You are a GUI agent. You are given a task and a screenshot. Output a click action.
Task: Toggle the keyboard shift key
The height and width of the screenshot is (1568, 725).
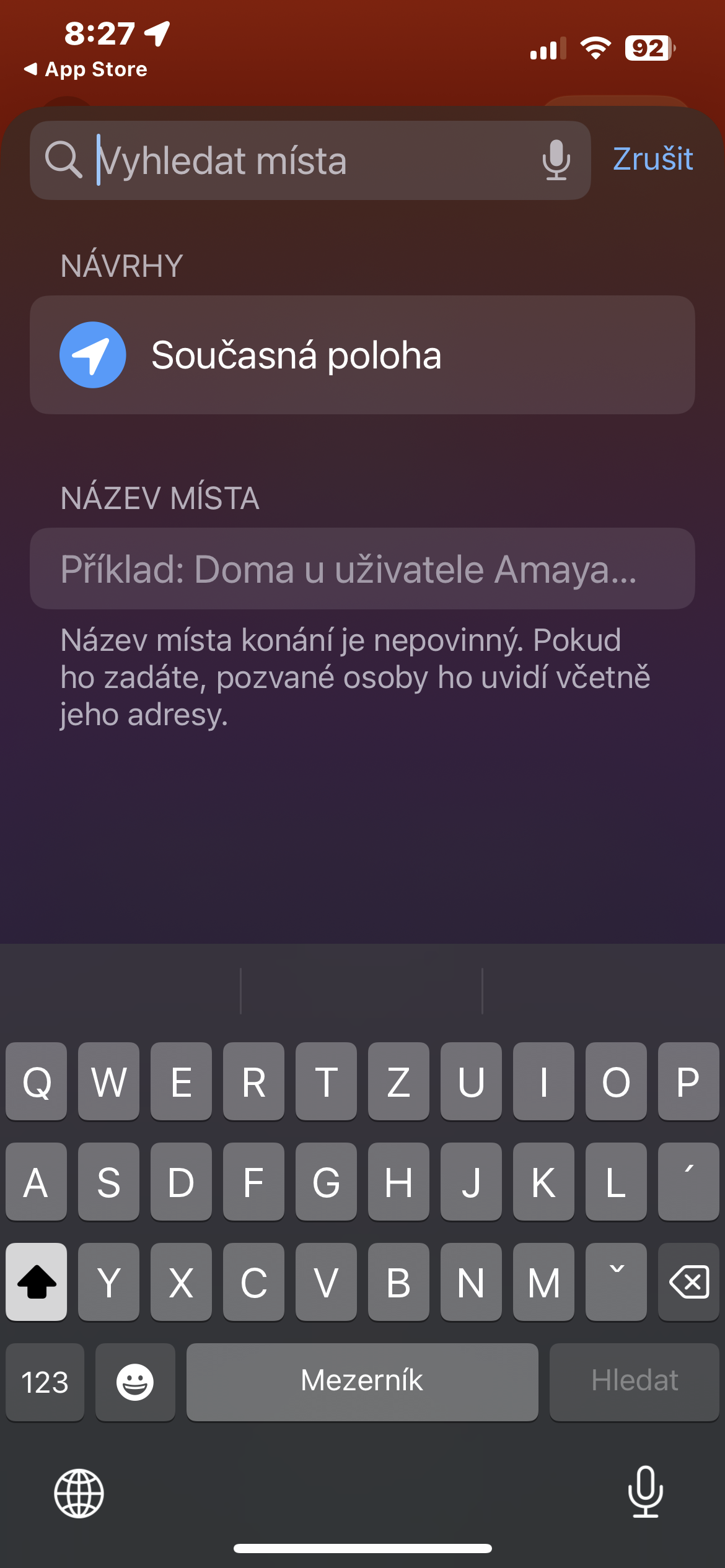pyautogui.click(x=37, y=1281)
